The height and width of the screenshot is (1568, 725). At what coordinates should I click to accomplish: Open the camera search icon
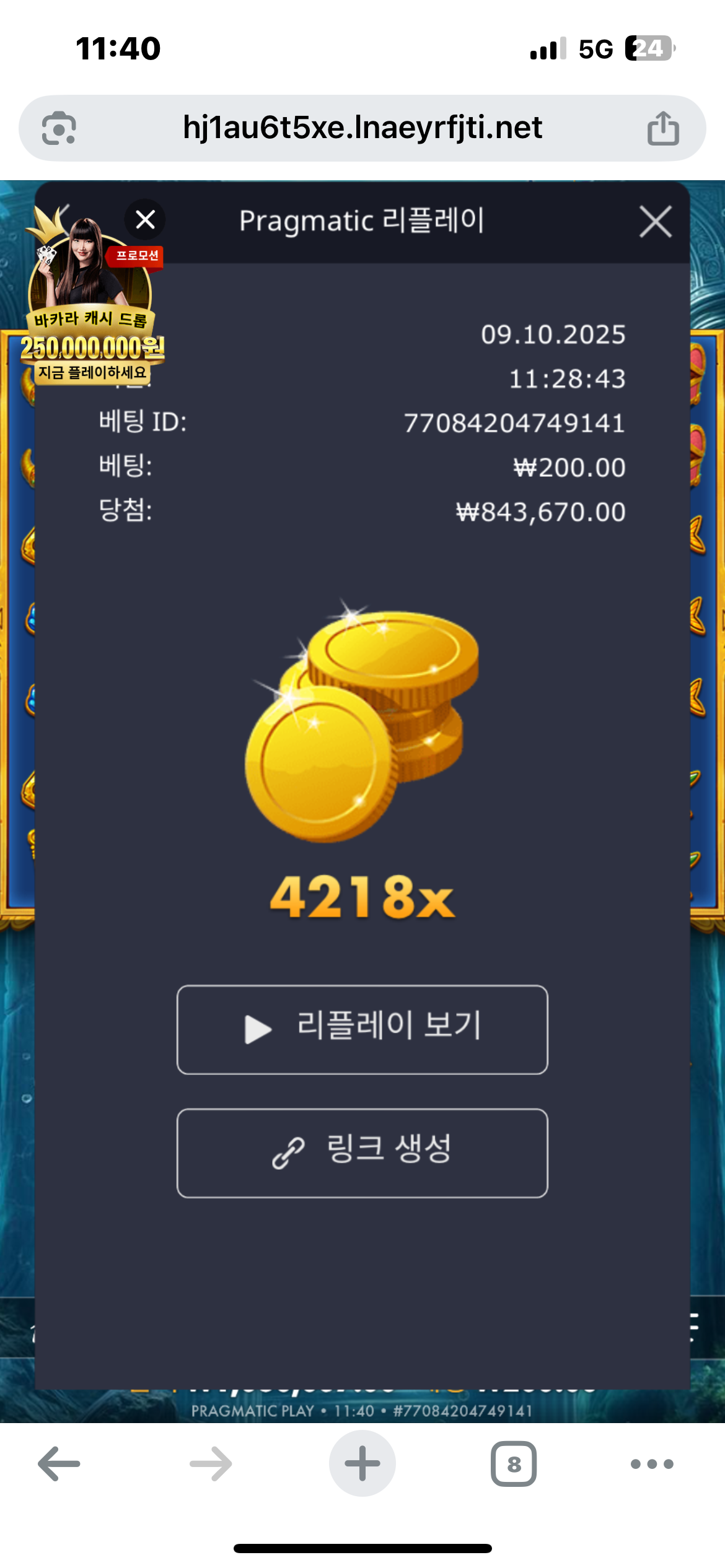(x=59, y=128)
